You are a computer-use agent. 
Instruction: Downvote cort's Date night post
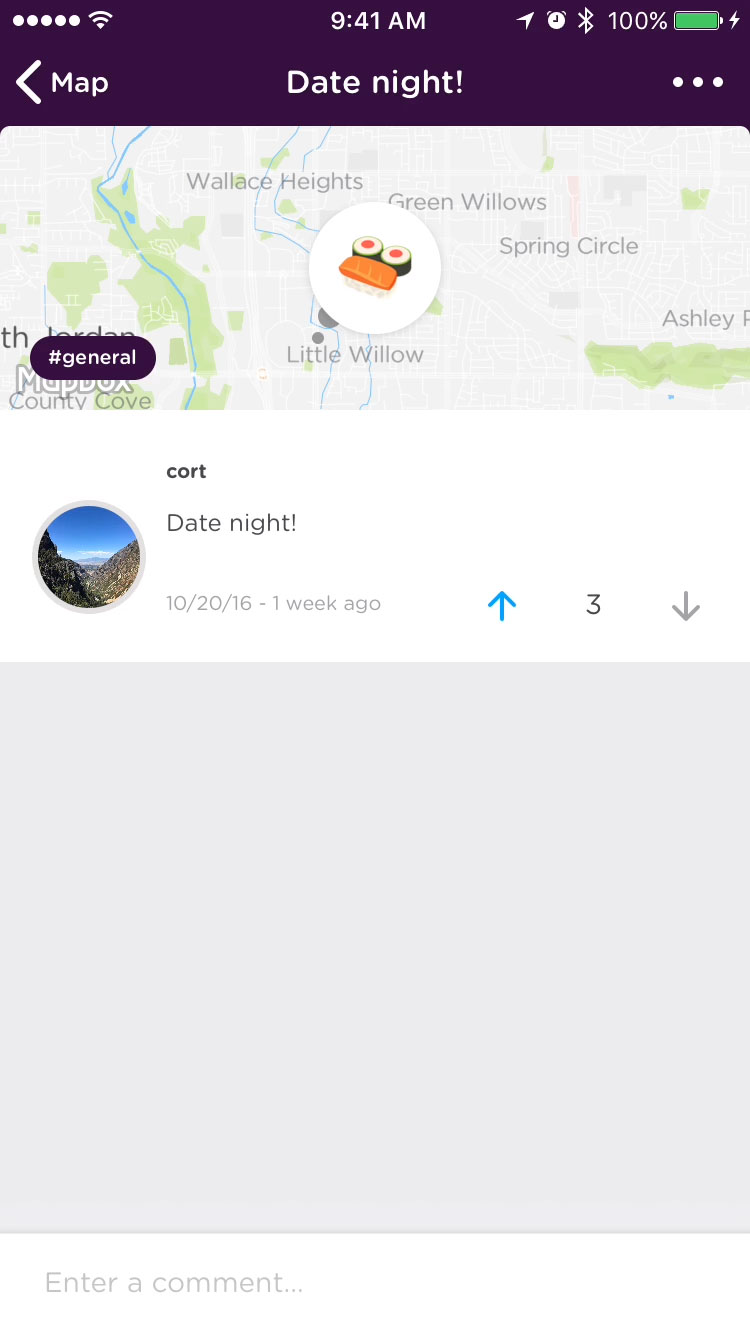[x=685, y=605]
